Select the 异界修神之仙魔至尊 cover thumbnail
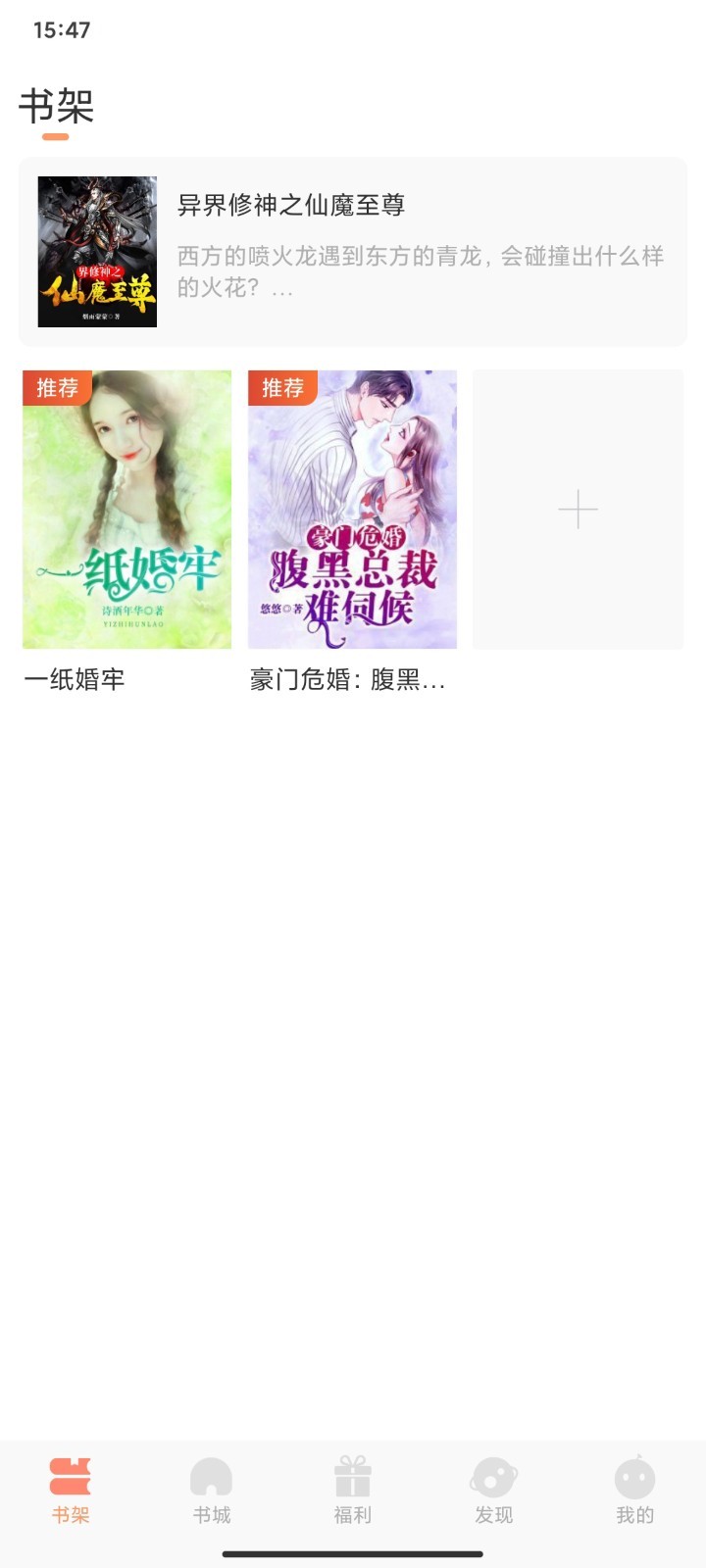 (x=96, y=248)
